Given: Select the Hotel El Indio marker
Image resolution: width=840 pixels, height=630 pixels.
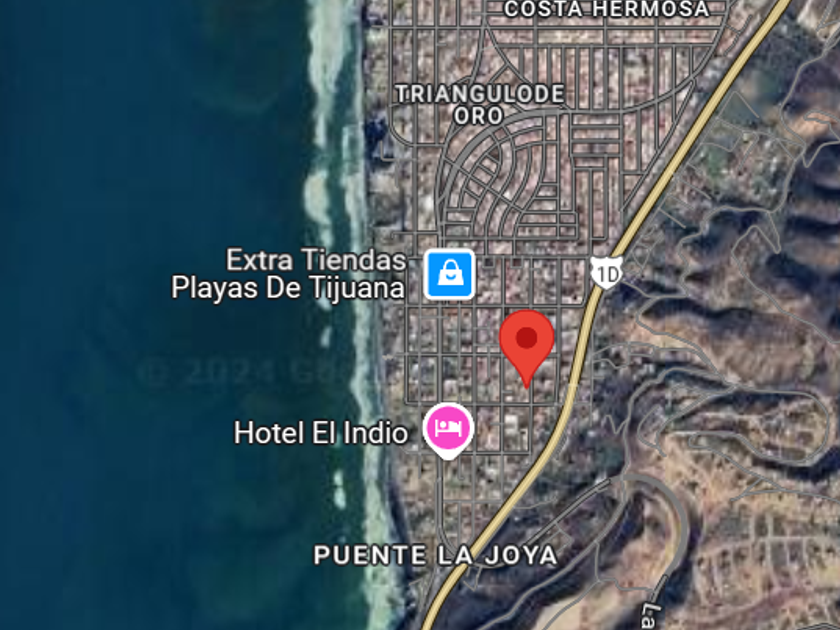Looking at the screenshot, I should (x=448, y=429).
